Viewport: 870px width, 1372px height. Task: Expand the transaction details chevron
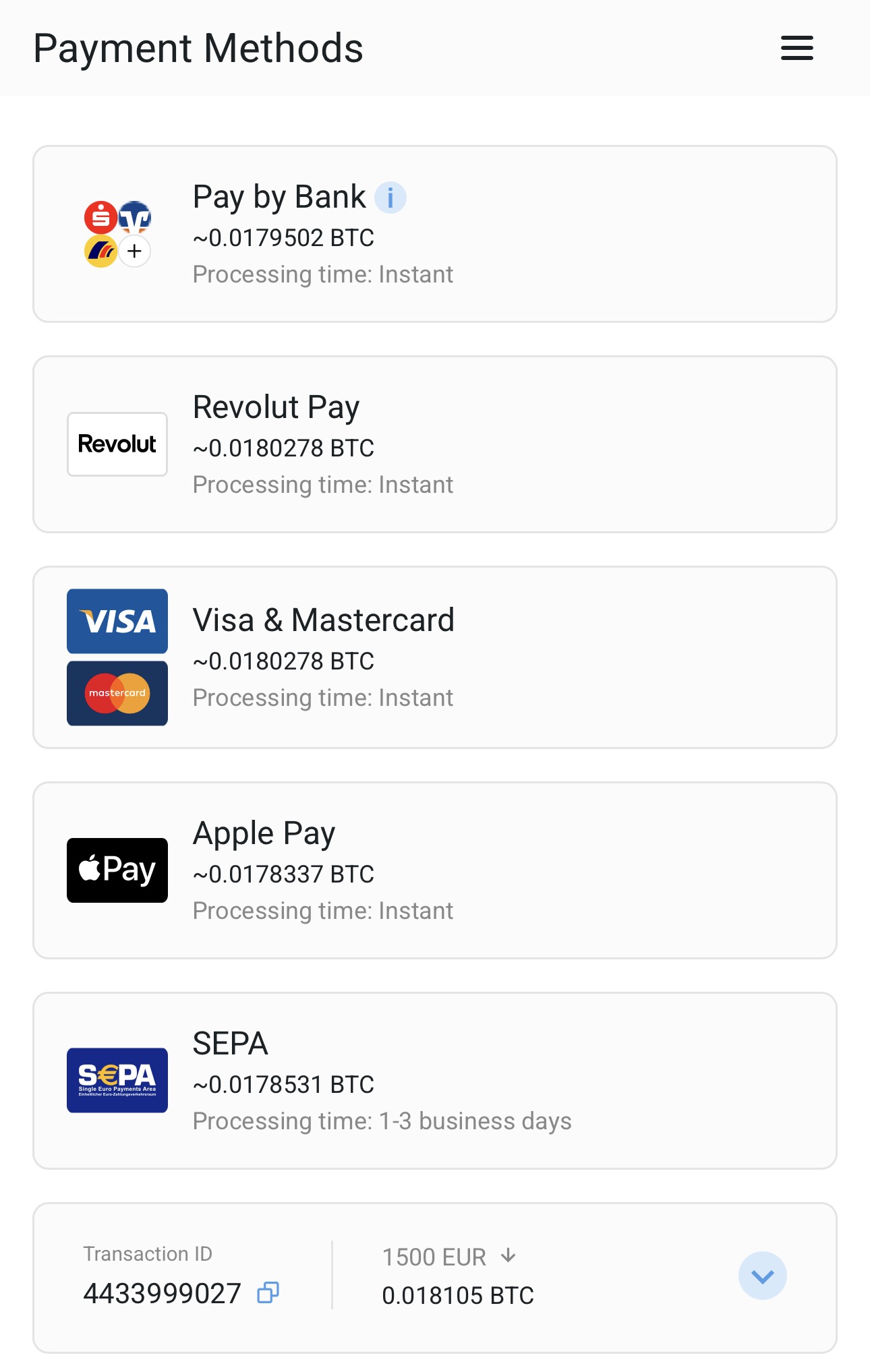(x=762, y=1276)
